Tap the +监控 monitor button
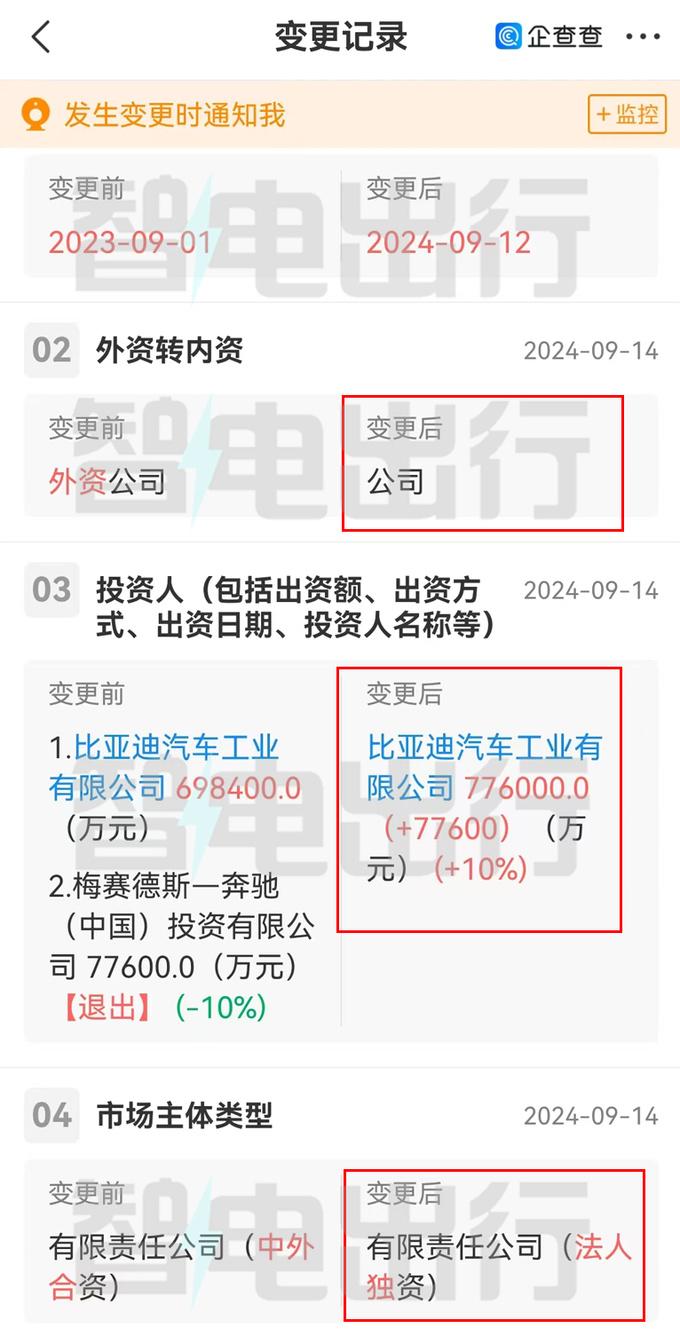 [x=627, y=114]
